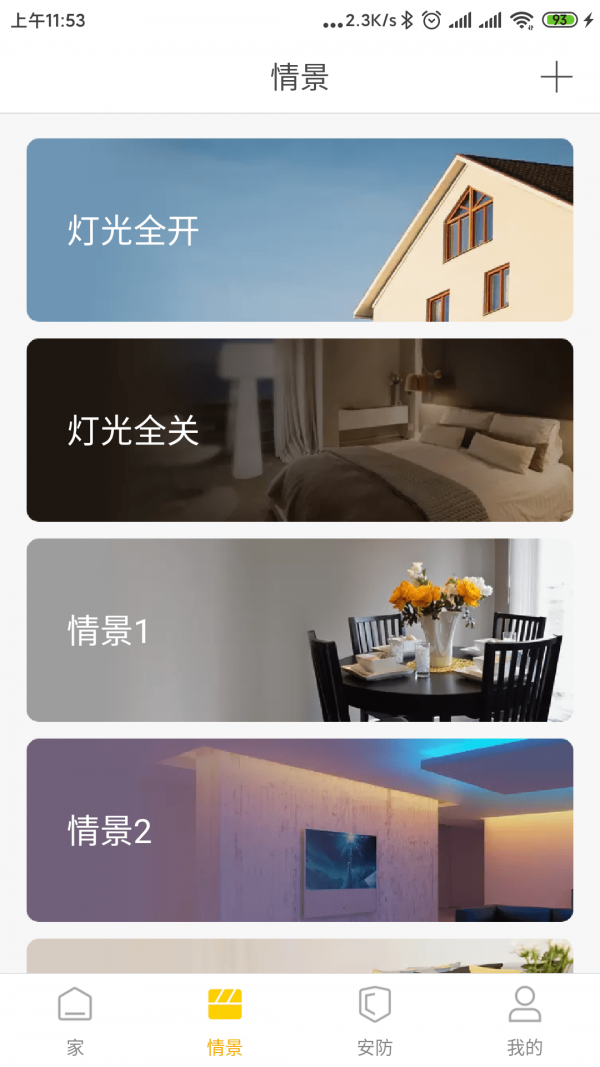This screenshot has width=600, height=1067.
Task: Select the 情景2 scene card
Action: pos(300,830)
